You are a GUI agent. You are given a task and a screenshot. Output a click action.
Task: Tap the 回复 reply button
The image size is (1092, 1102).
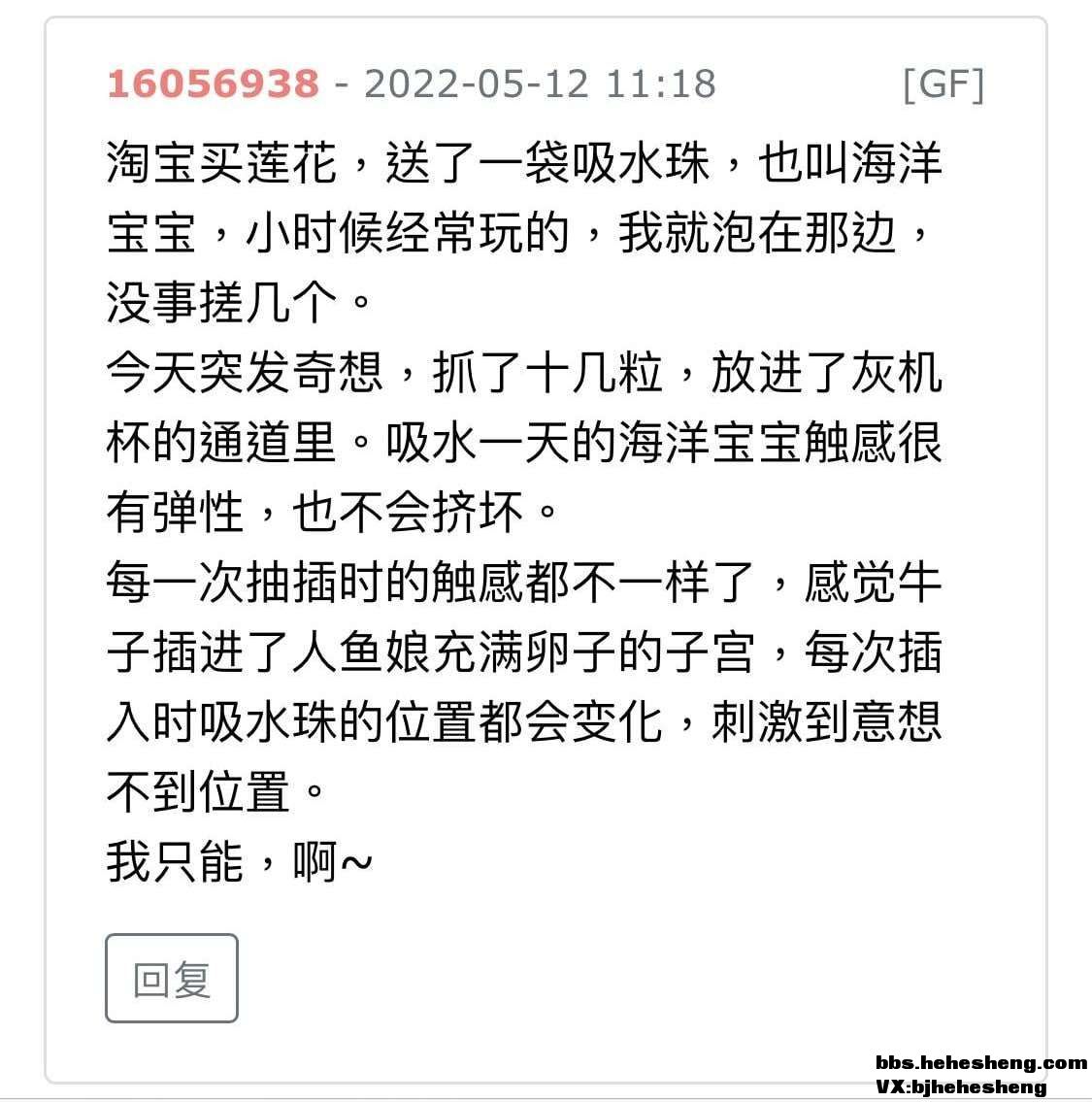point(171,978)
